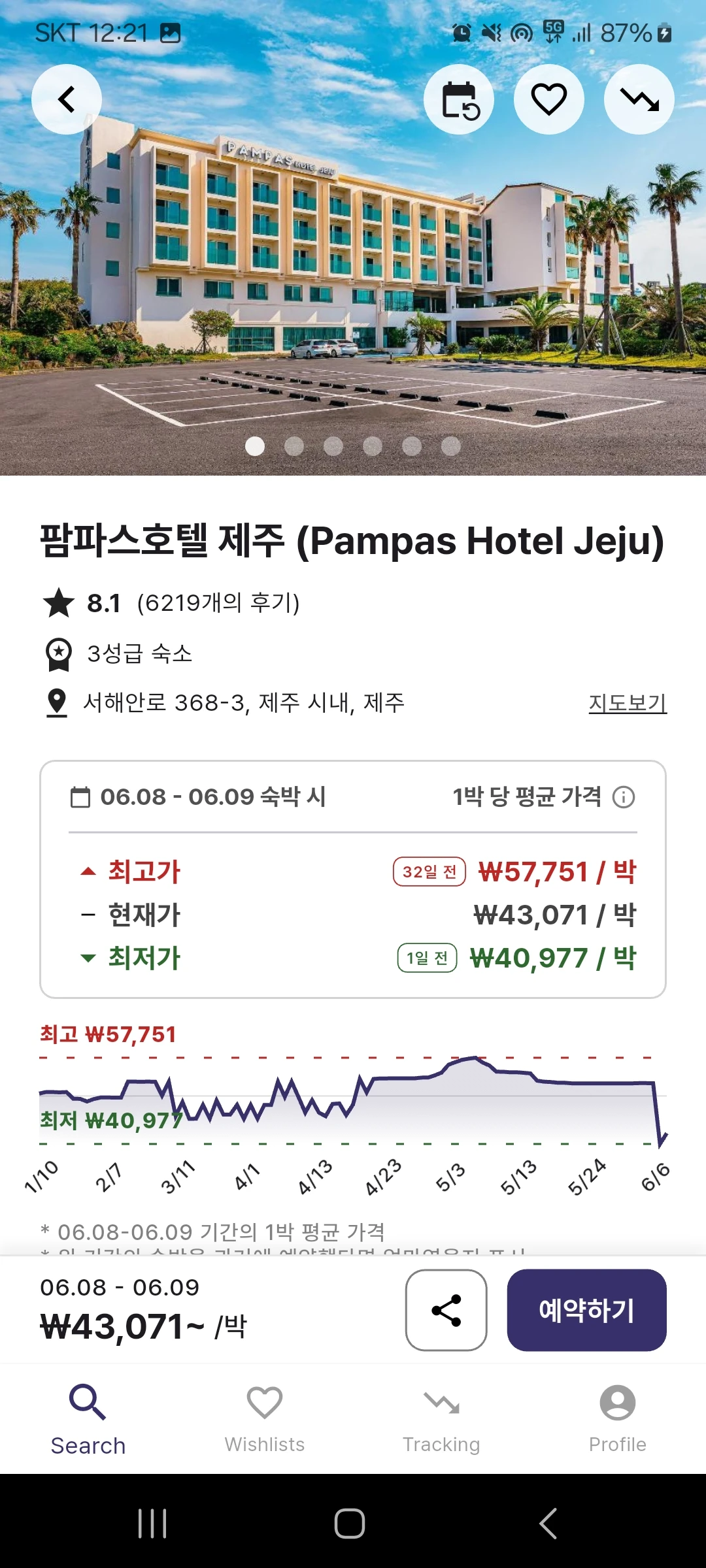Viewport: 706px width, 1568px height.
Task: Tap the info icon beside 1박 당 평균 가격
Action: coord(624,797)
